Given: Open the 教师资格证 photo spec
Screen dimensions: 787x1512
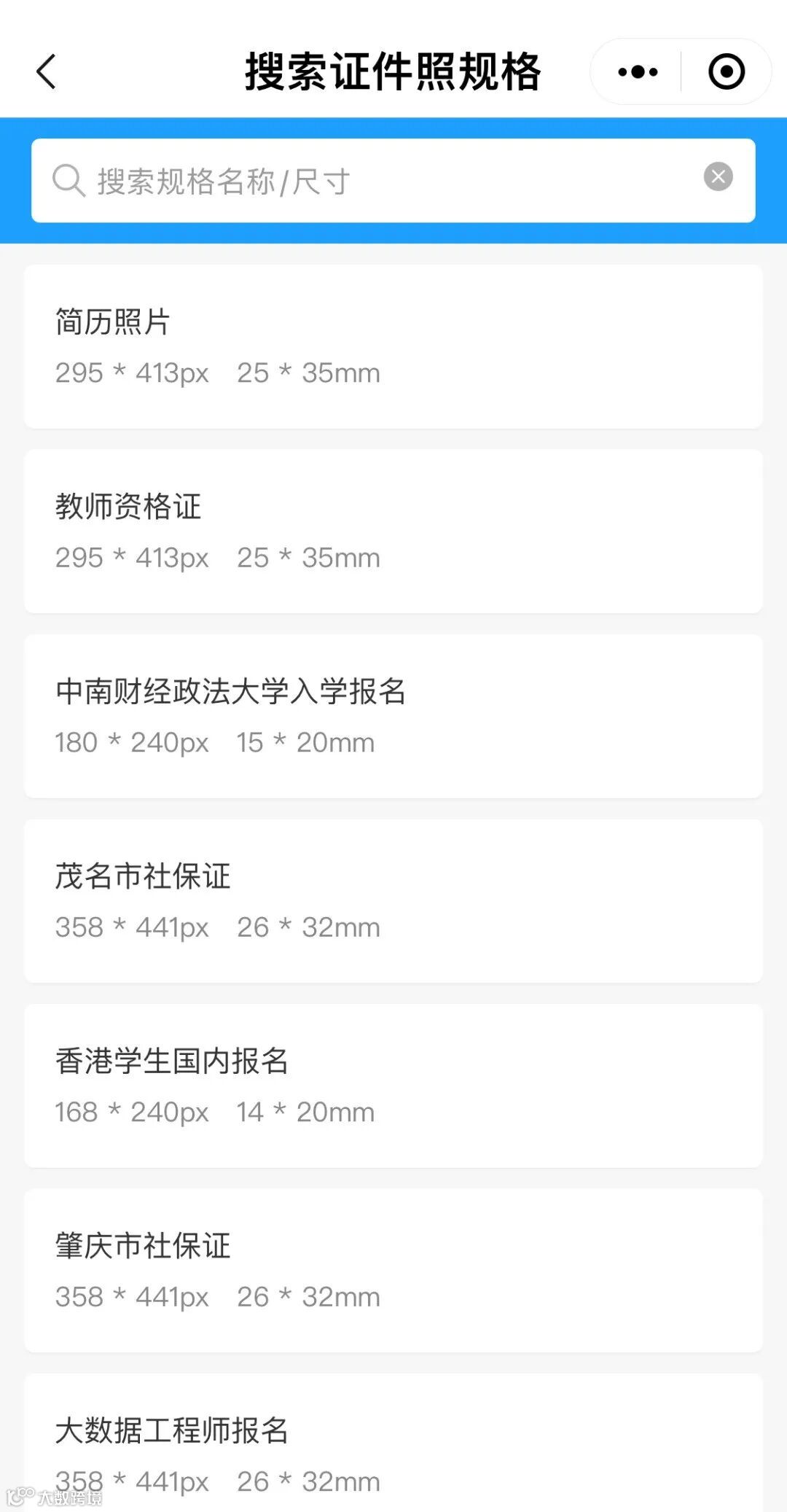Looking at the screenshot, I should tap(393, 531).
